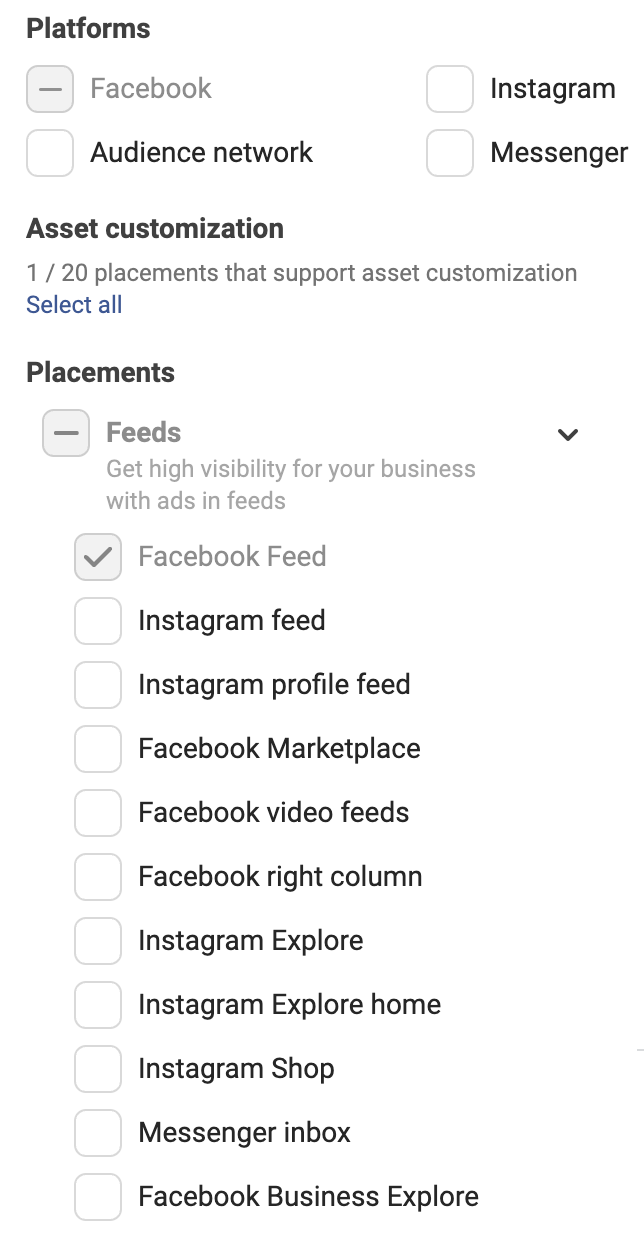Check Instagram feed placement
644x1242 pixels.
98,621
